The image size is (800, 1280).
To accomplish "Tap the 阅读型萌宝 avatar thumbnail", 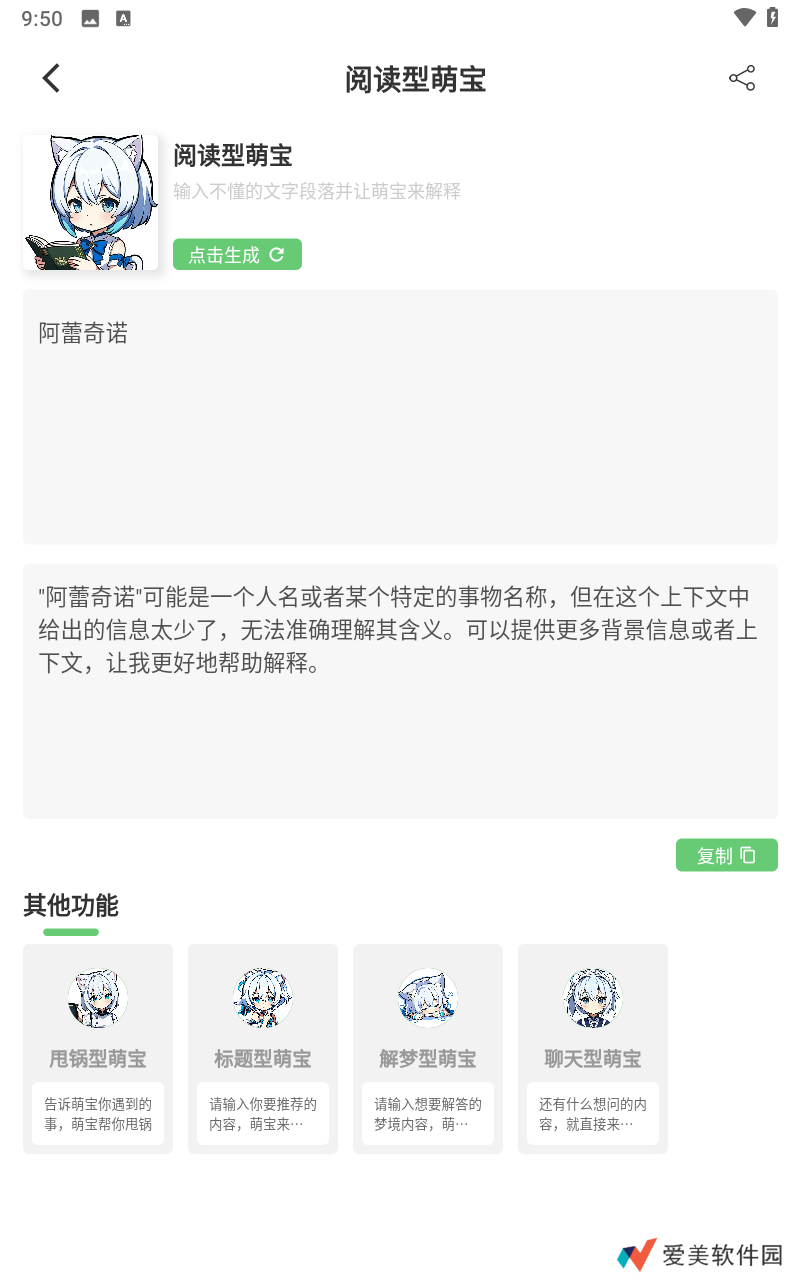I will pos(90,201).
